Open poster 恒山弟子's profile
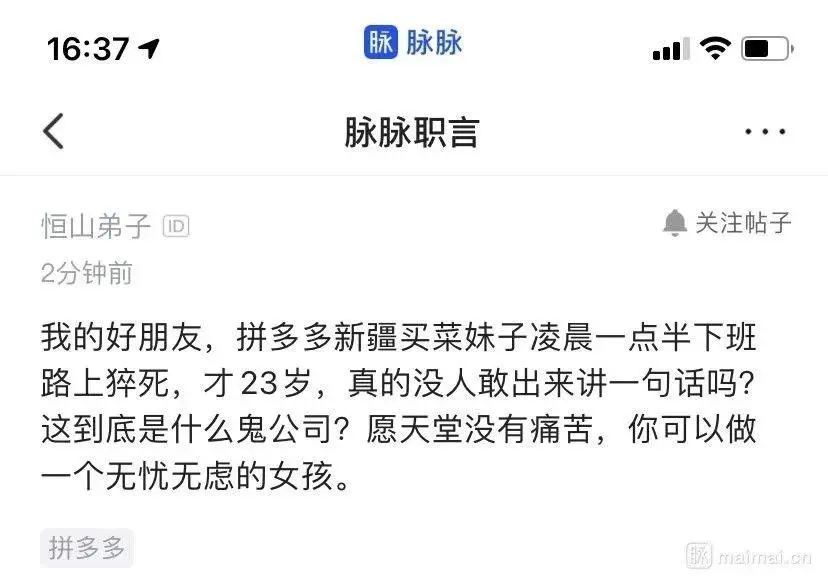 coord(96,227)
